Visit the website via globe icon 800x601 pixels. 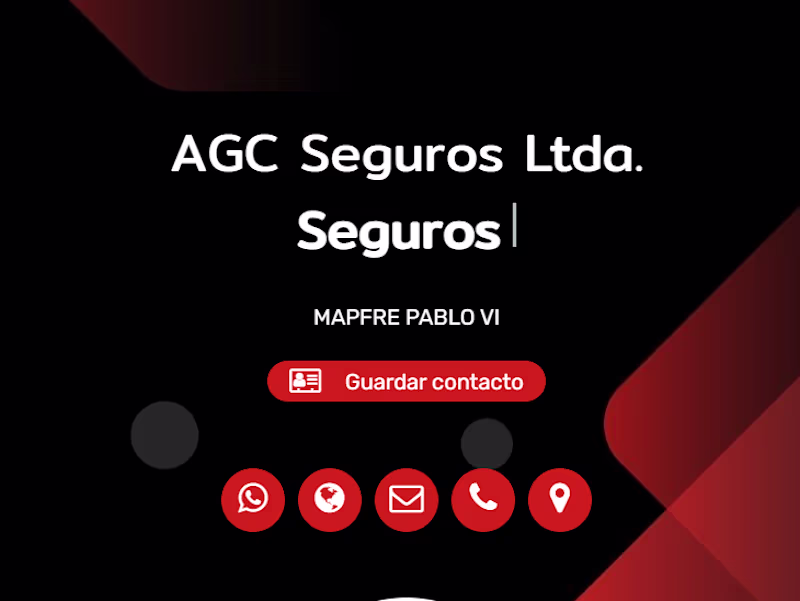tap(329, 499)
